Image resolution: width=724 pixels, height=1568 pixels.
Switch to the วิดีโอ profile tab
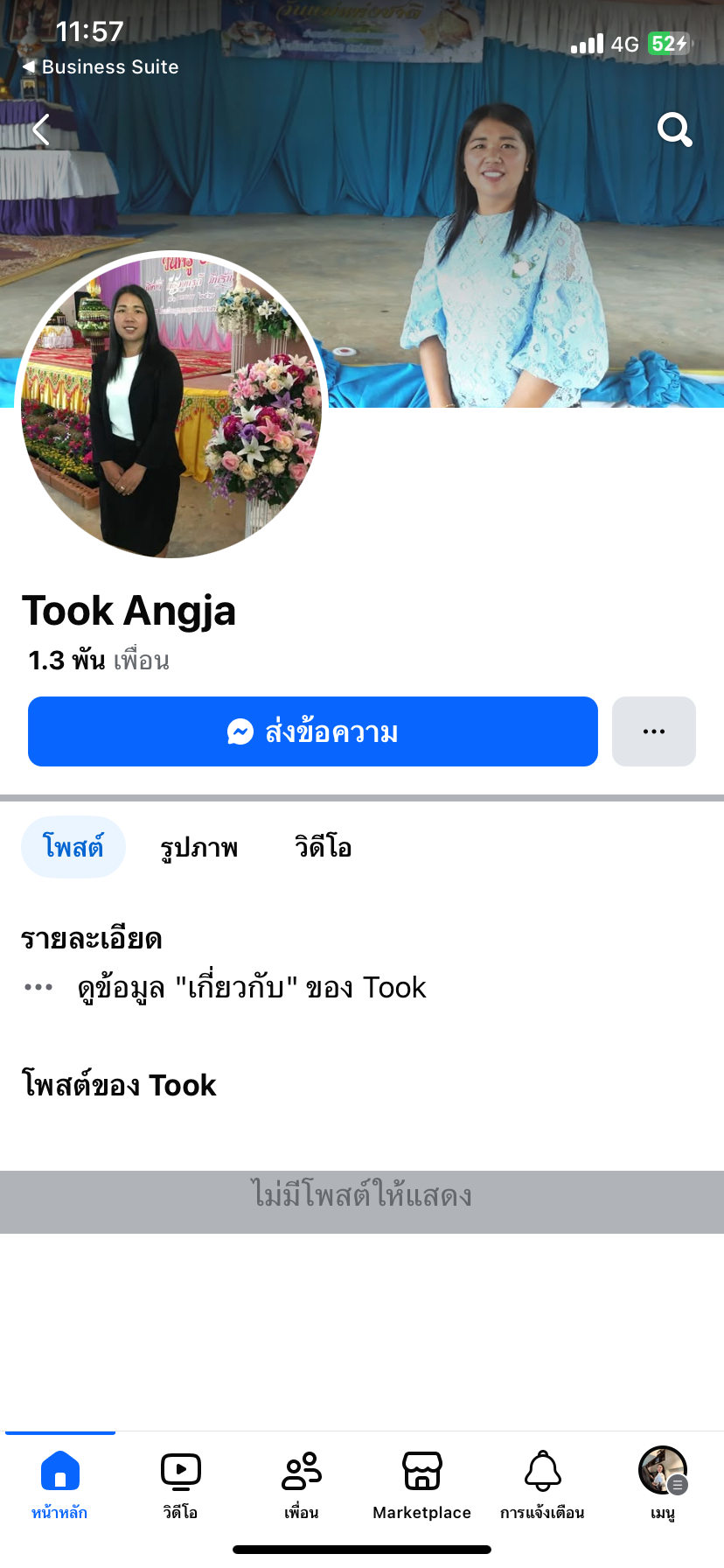tap(323, 847)
